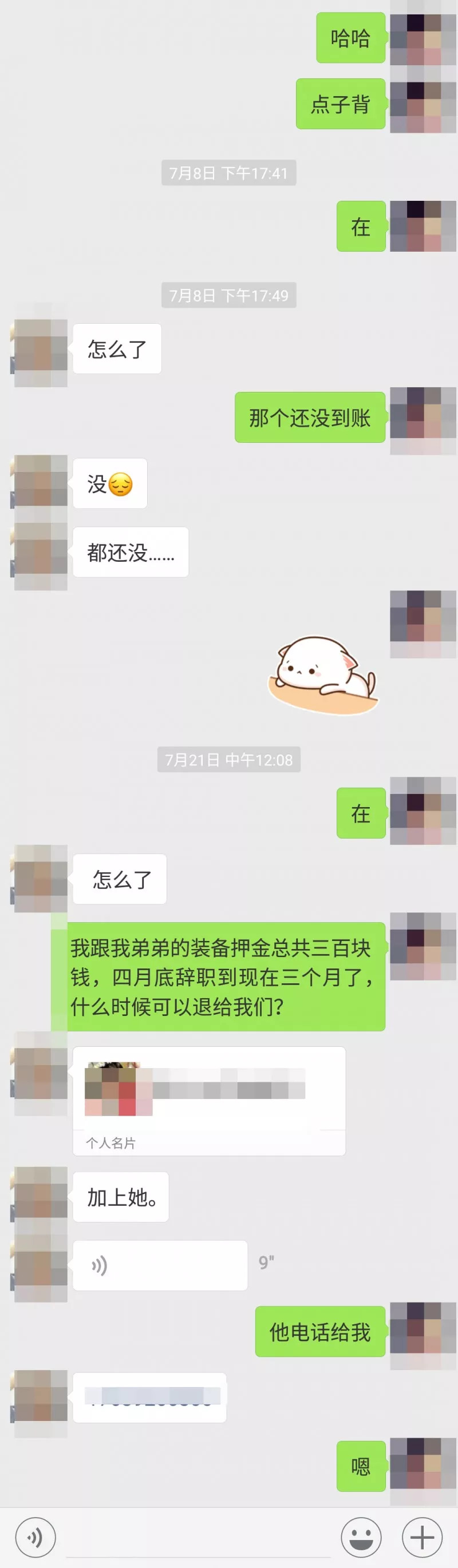Open sender's avatar beside 怎么了 at 12:08
This screenshot has width=458, height=1568.
pos(40,878)
